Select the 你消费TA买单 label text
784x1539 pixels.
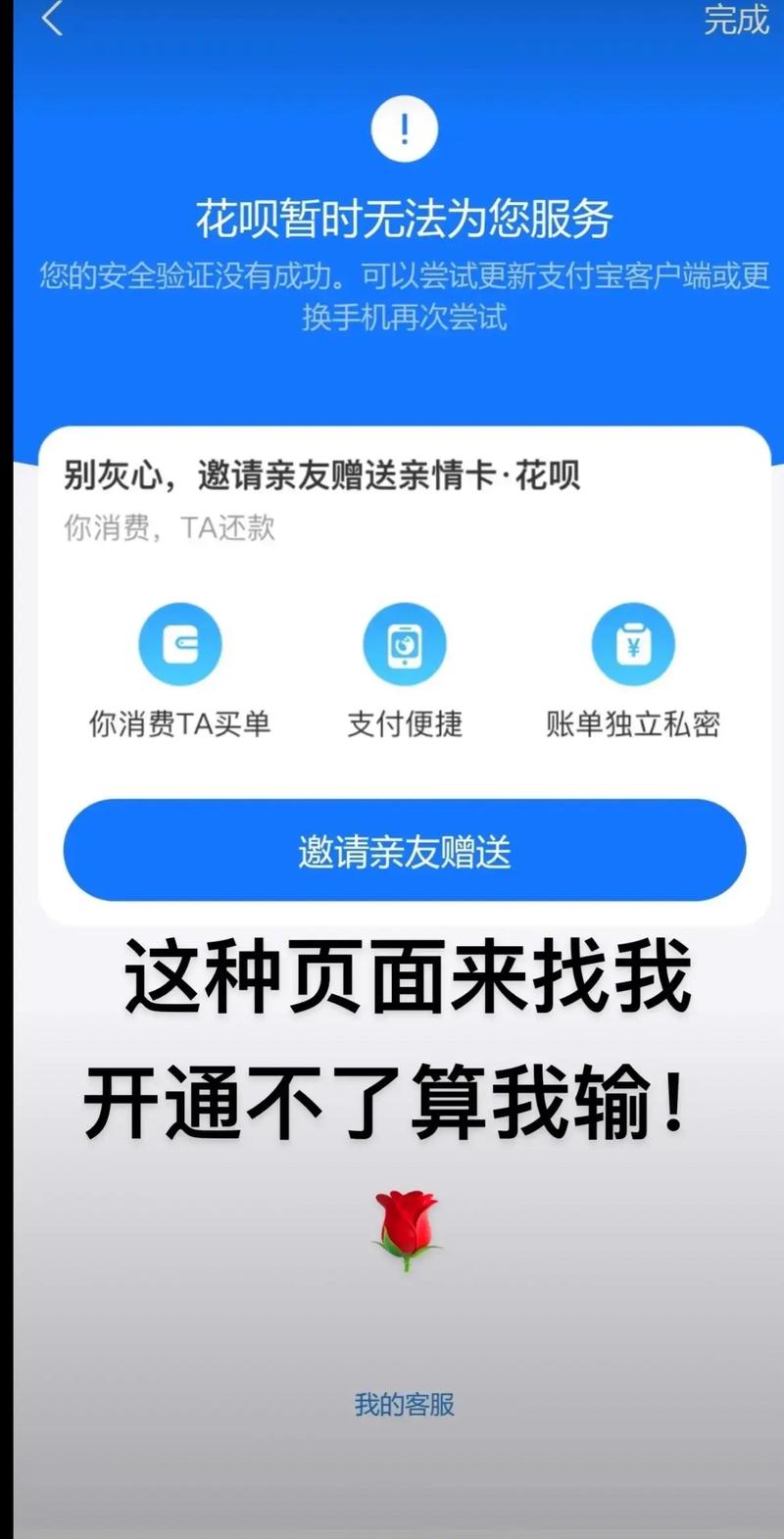pos(179,725)
